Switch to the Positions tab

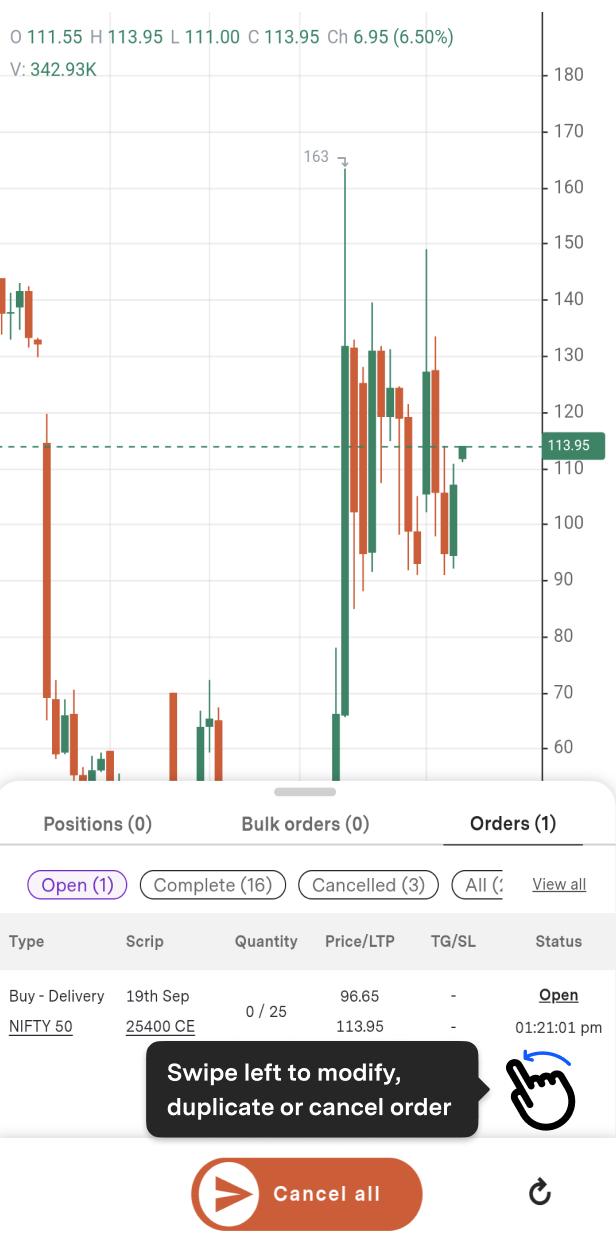tap(97, 824)
